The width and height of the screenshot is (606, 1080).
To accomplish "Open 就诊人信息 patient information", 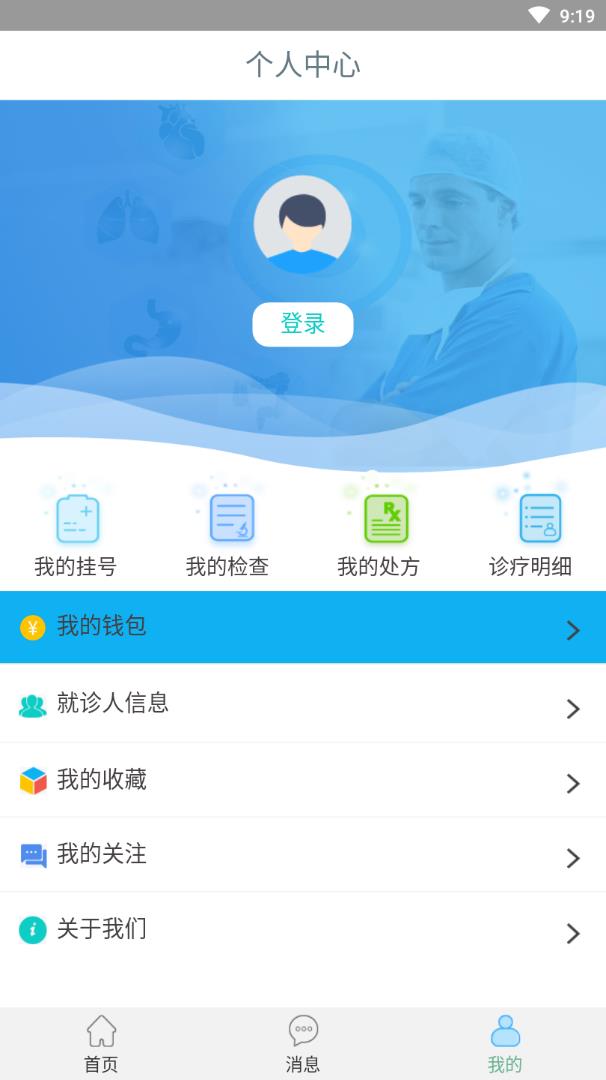I will [x=303, y=704].
